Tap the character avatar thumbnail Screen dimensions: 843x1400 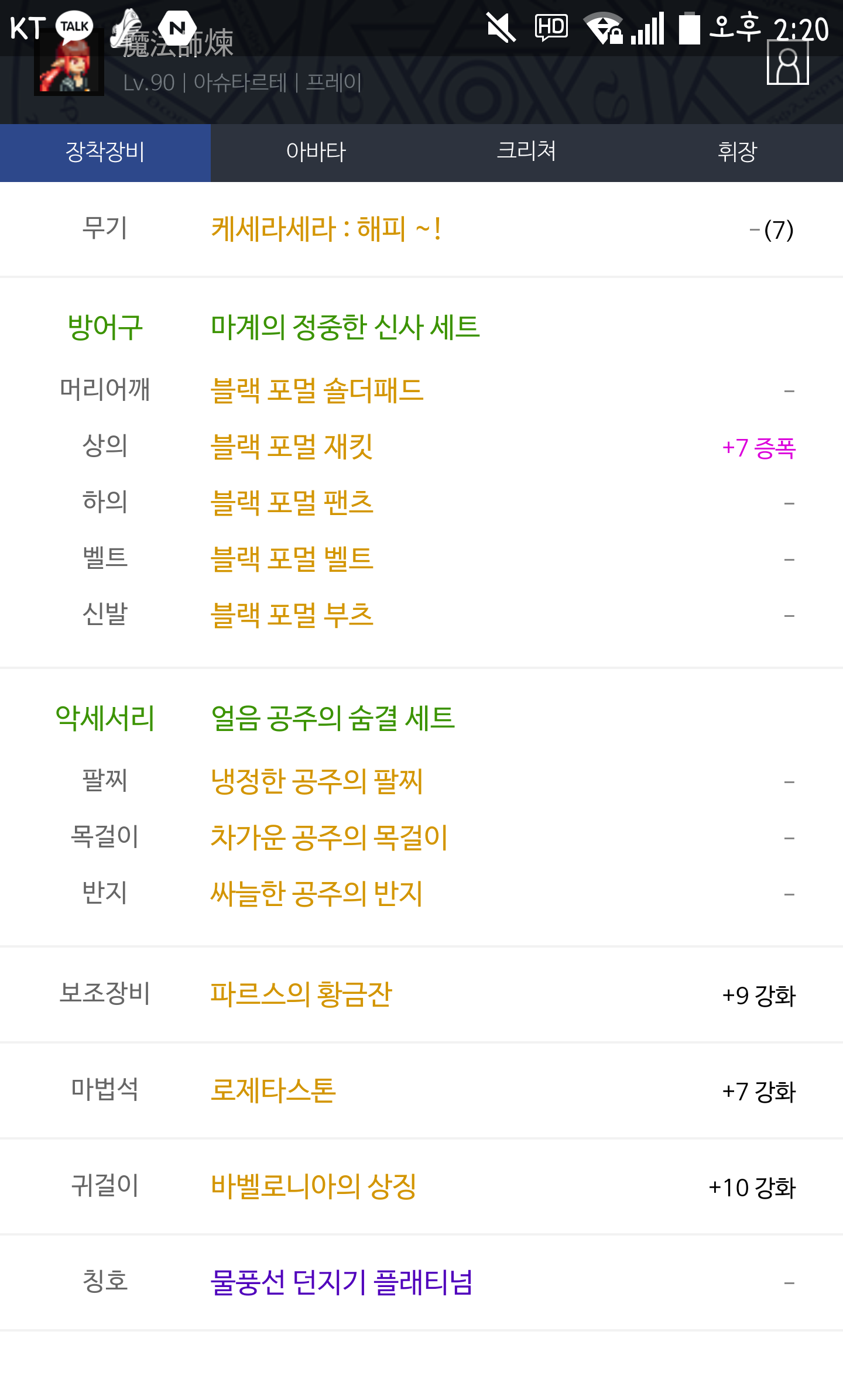(x=69, y=64)
